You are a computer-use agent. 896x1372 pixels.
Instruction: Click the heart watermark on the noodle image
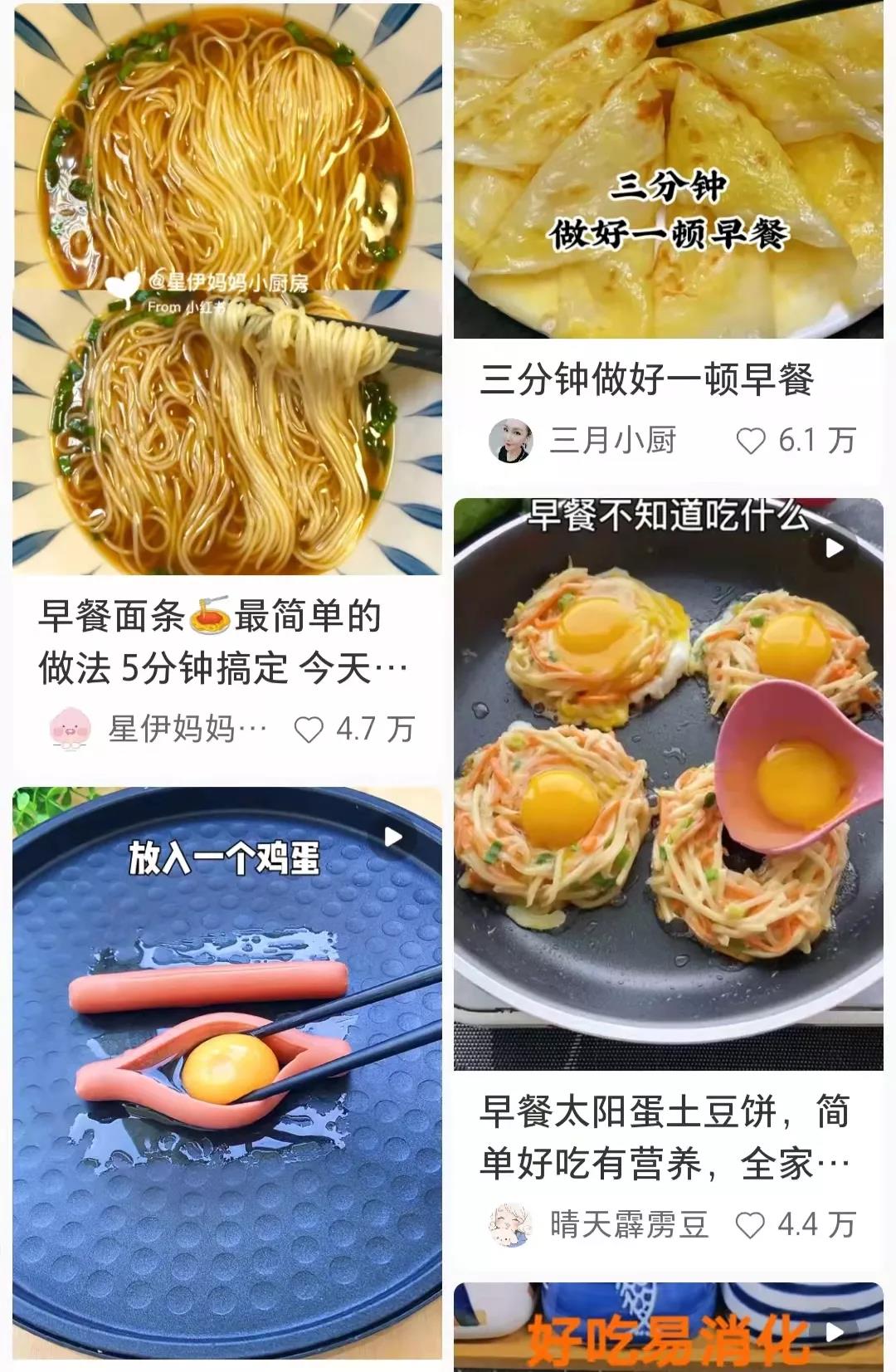click(120, 282)
